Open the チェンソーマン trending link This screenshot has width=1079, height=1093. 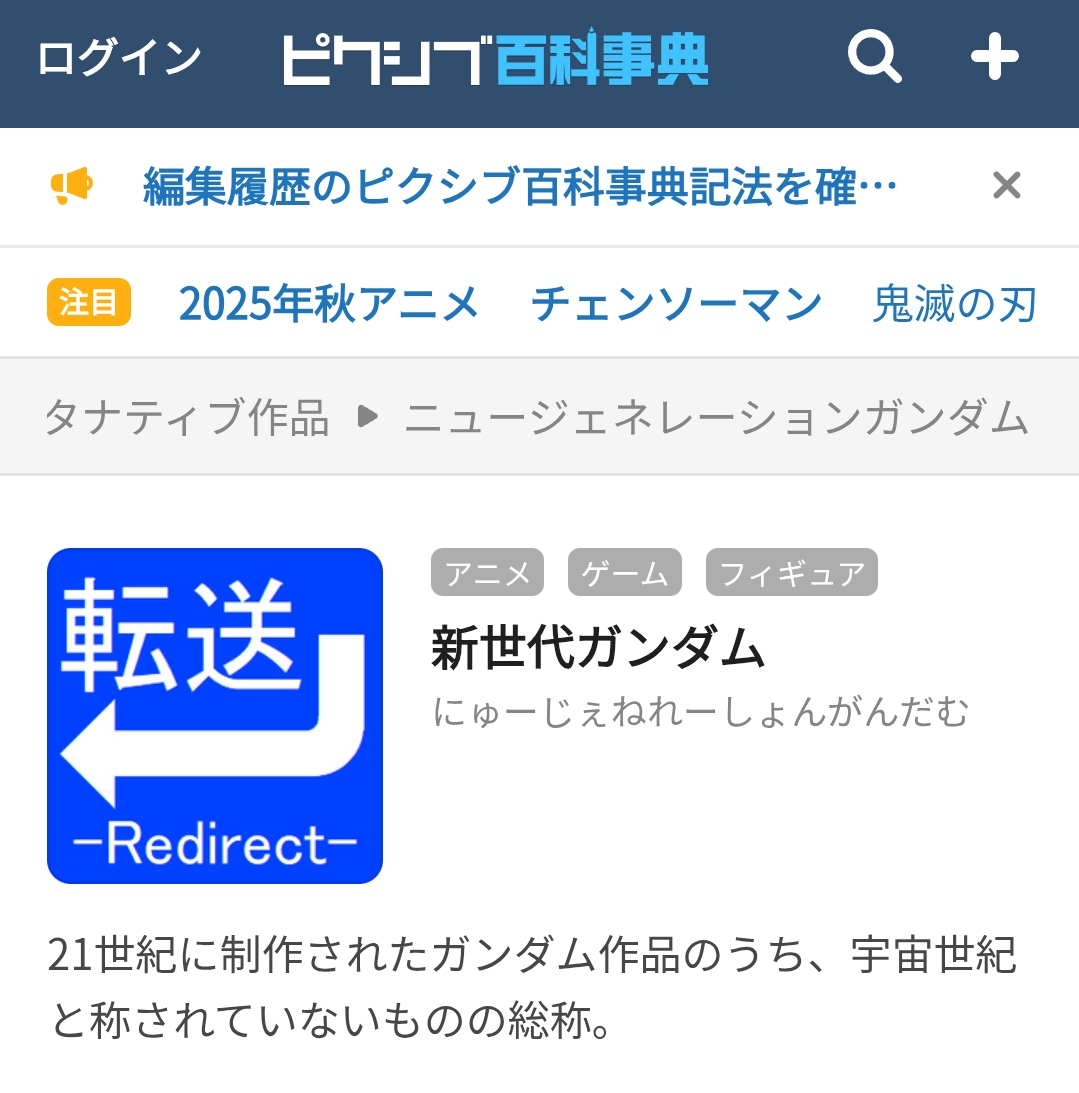pyautogui.click(x=676, y=303)
